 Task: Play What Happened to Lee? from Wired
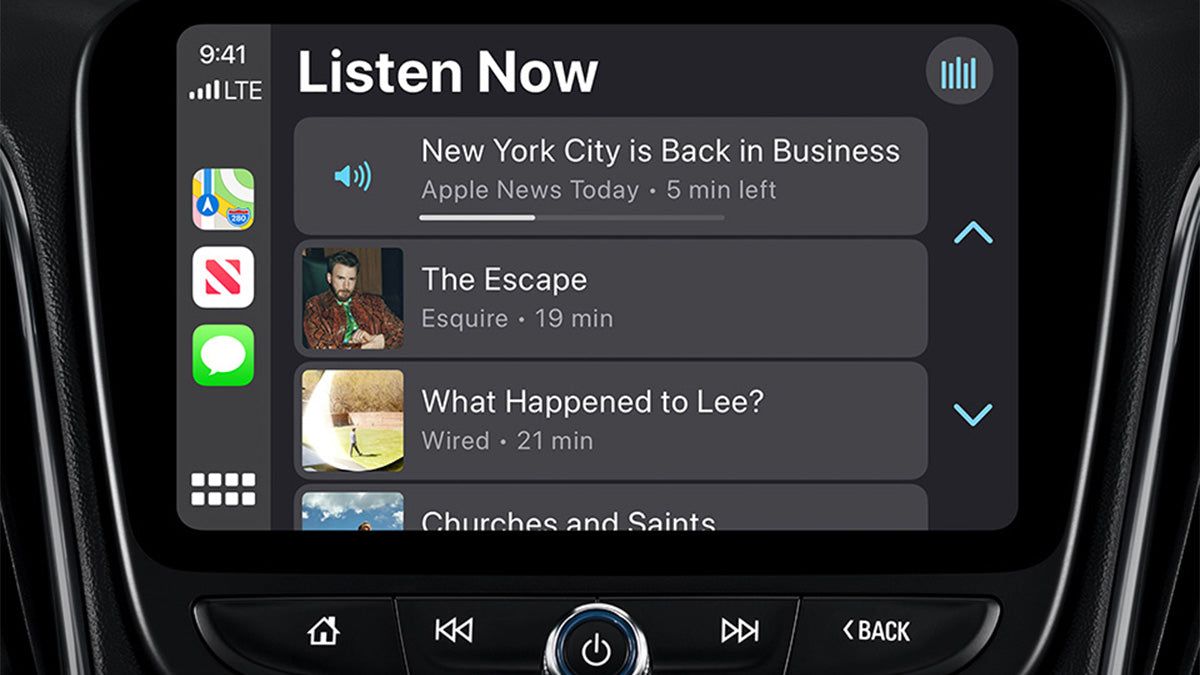click(610, 420)
